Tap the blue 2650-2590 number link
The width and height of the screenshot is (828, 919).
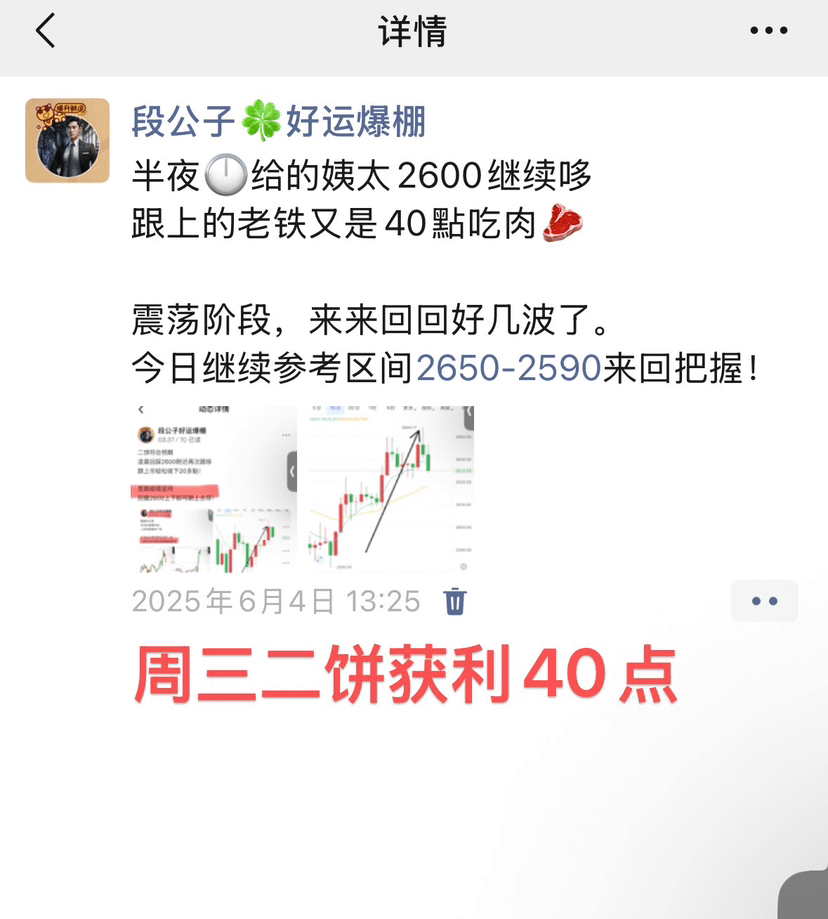508,369
